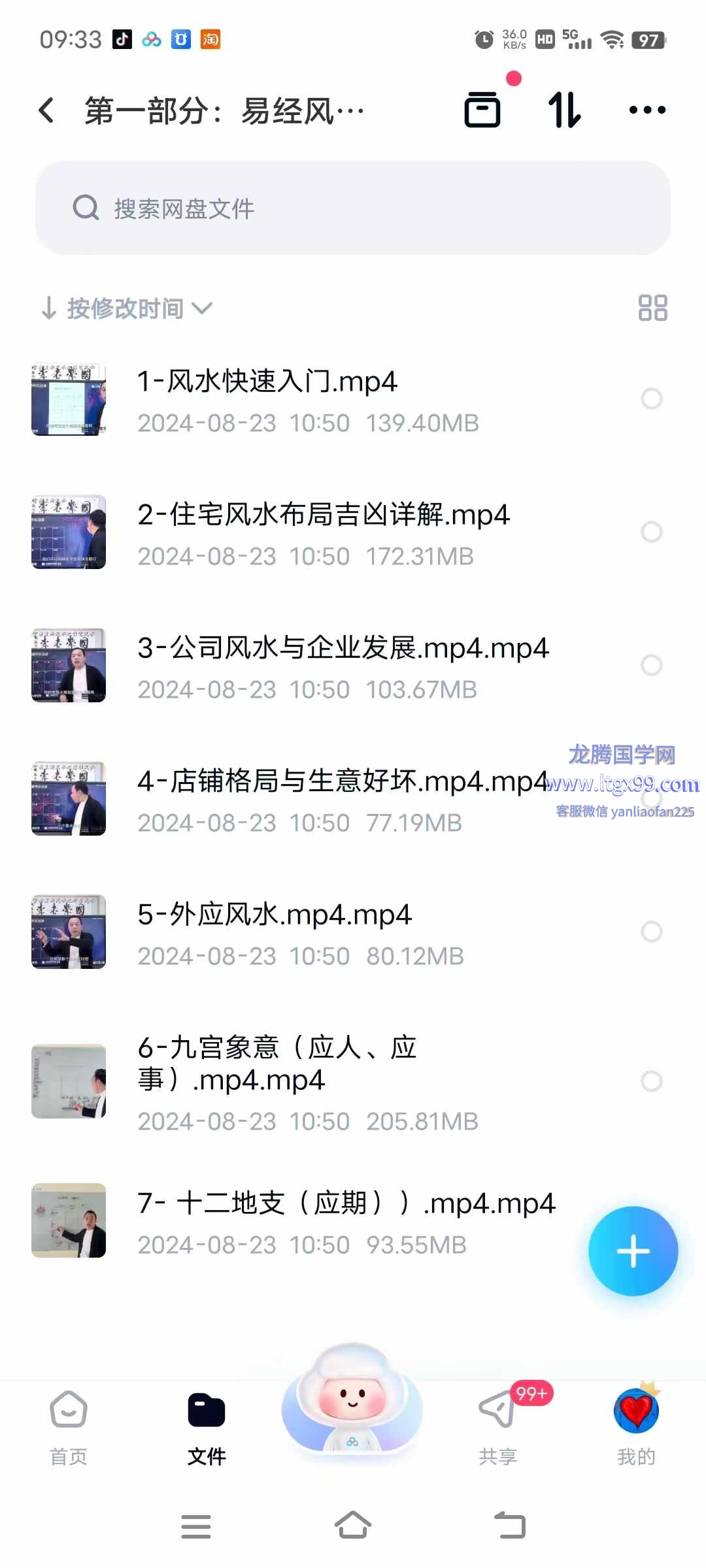The image size is (706, 1568).
Task: Select the circle for 2-住宅风水布局吉凶详解.mp4
Action: [x=651, y=532]
